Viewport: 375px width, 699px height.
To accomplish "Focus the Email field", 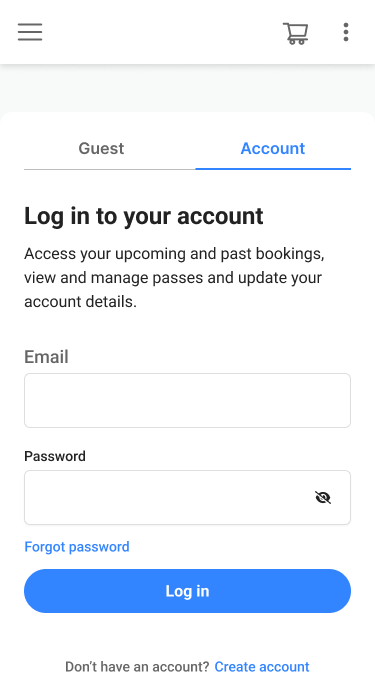I will (x=187, y=400).
